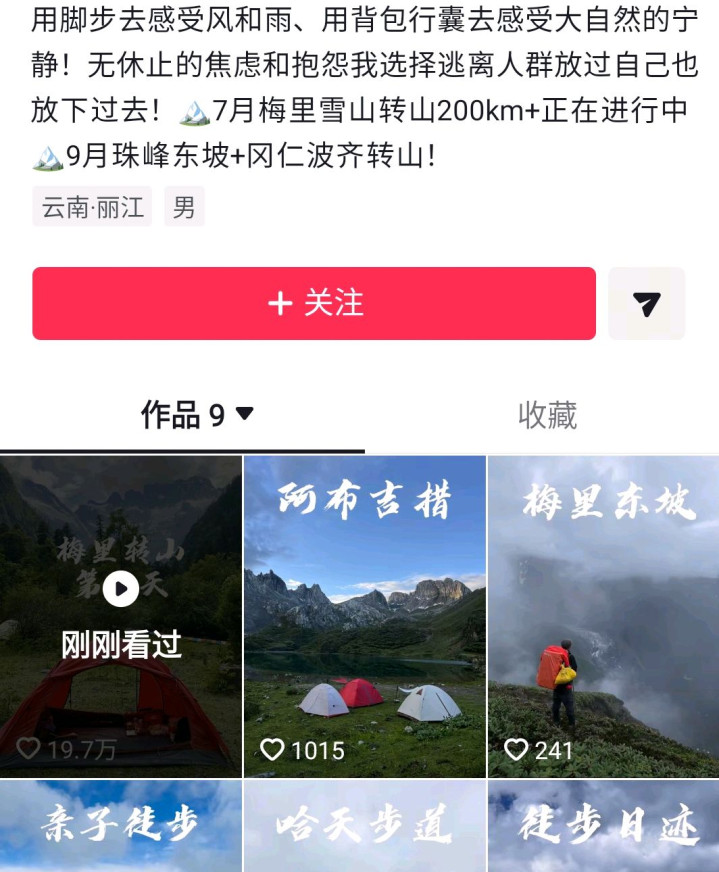This screenshot has width=719, height=872.
Task: Open the 亲子徒步 video
Action: (x=120, y=826)
